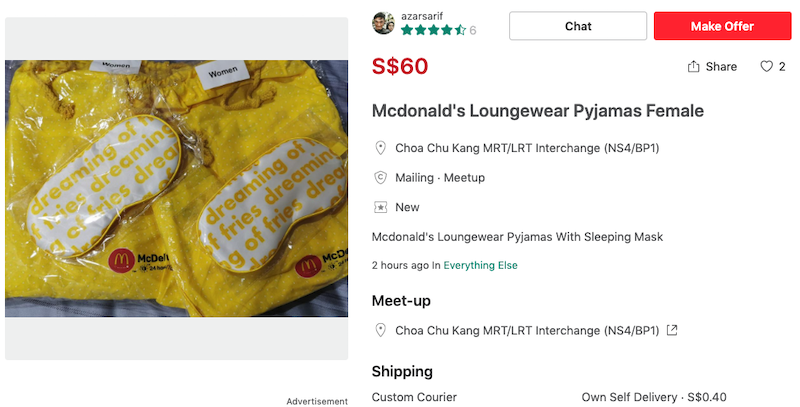800x407 pixels.
Task: Open the Choa Chu Kang meet-up location link
Action: coord(527,330)
